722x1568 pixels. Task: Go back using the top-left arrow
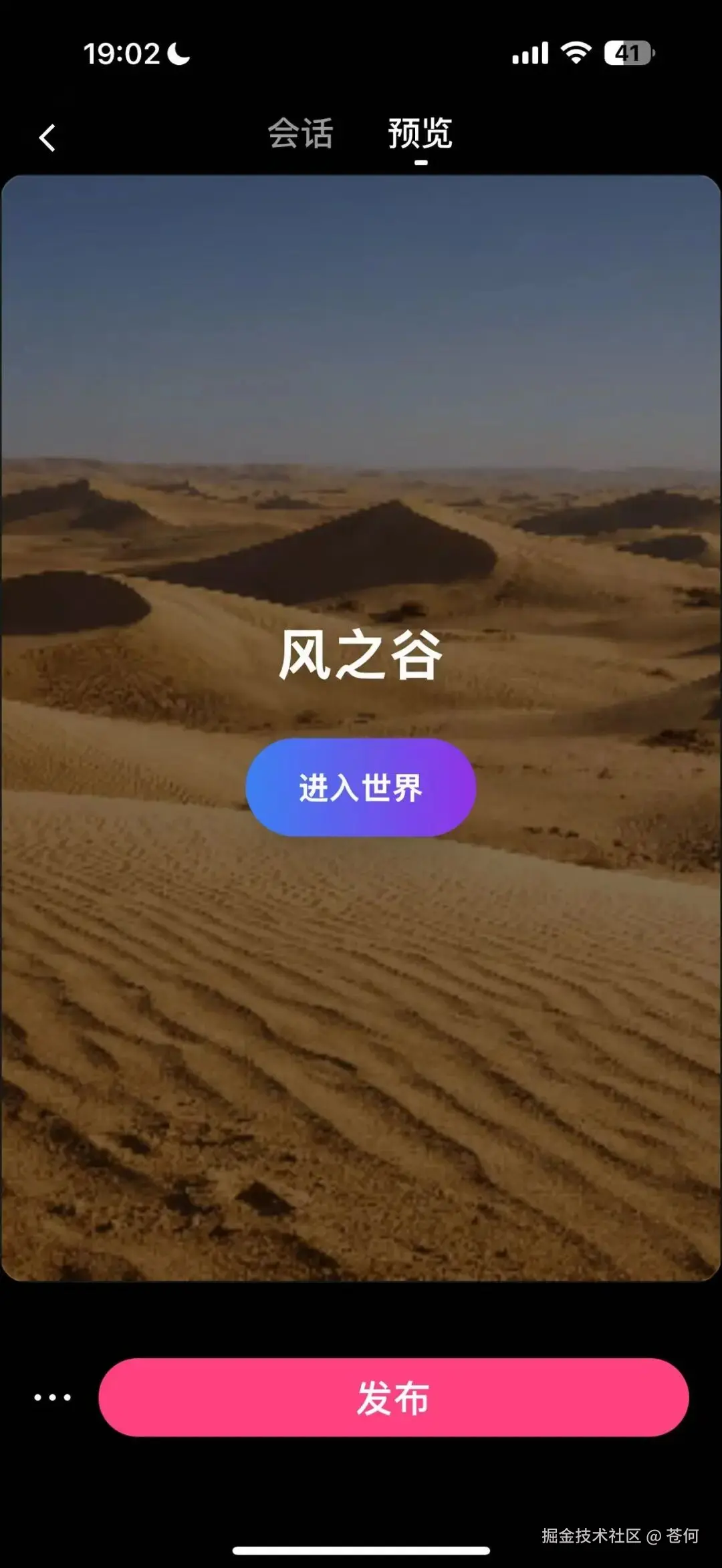pos(47,138)
